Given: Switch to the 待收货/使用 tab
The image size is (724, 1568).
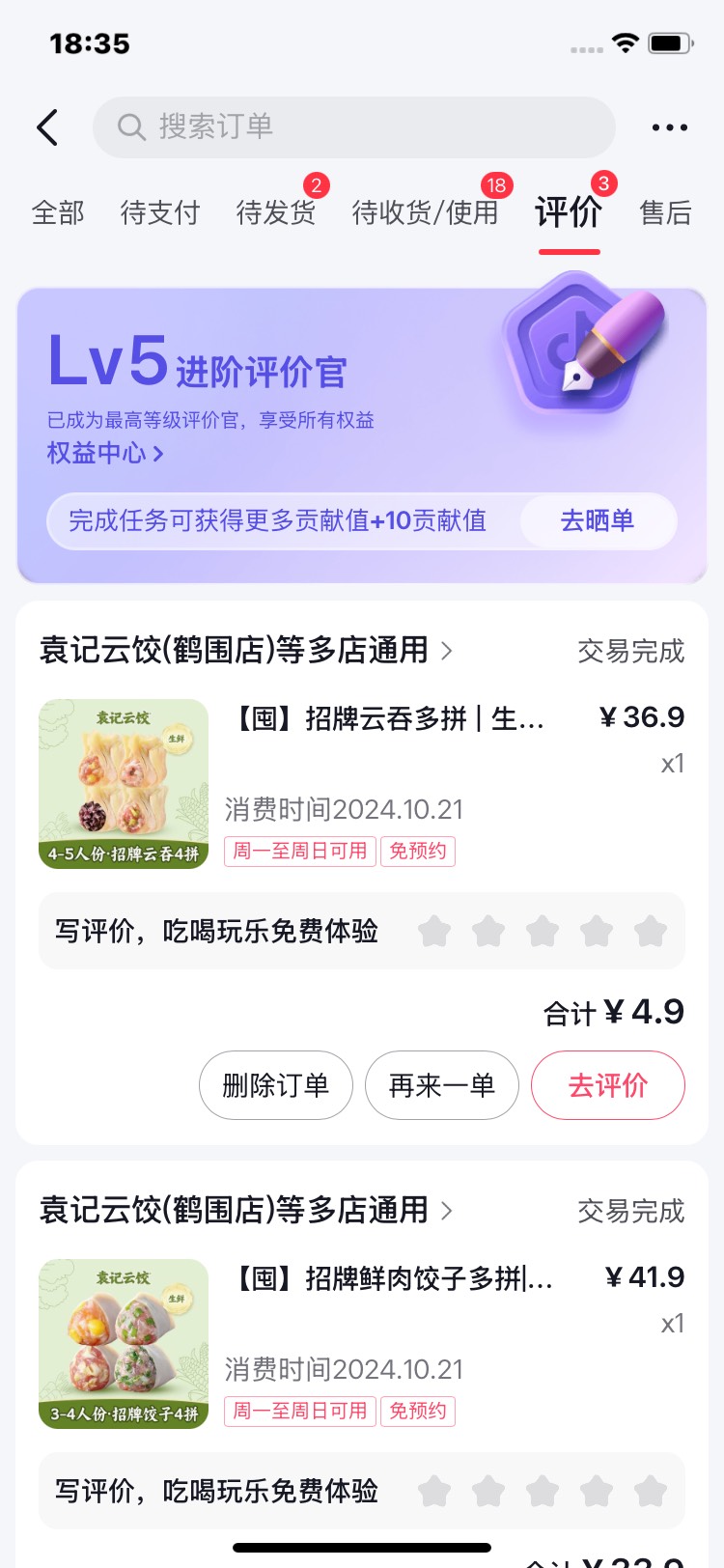Looking at the screenshot, I should point(425,212).
